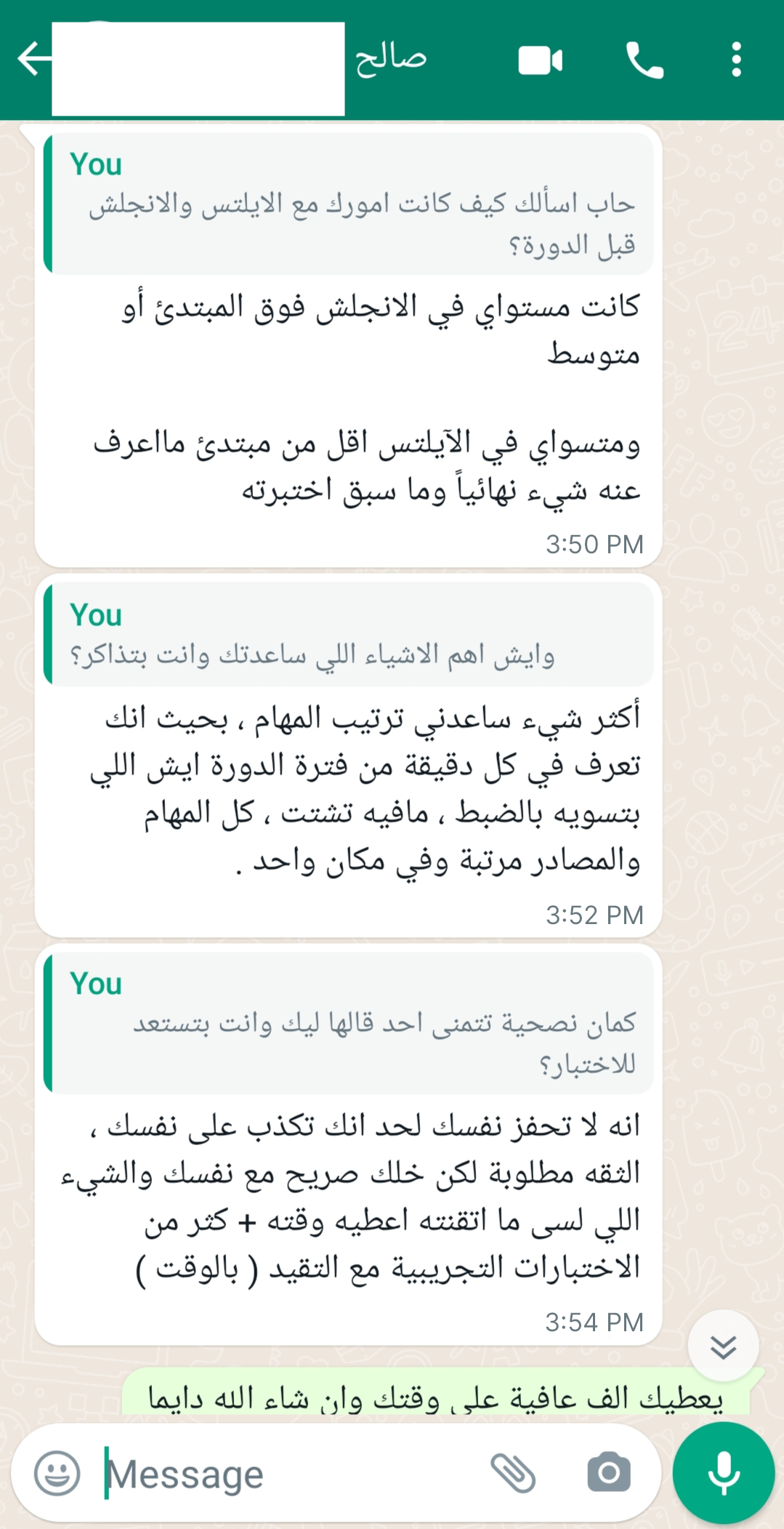
Task: Jump to latest messages with the down-chevron button
Action: [x=723, y=1347]
